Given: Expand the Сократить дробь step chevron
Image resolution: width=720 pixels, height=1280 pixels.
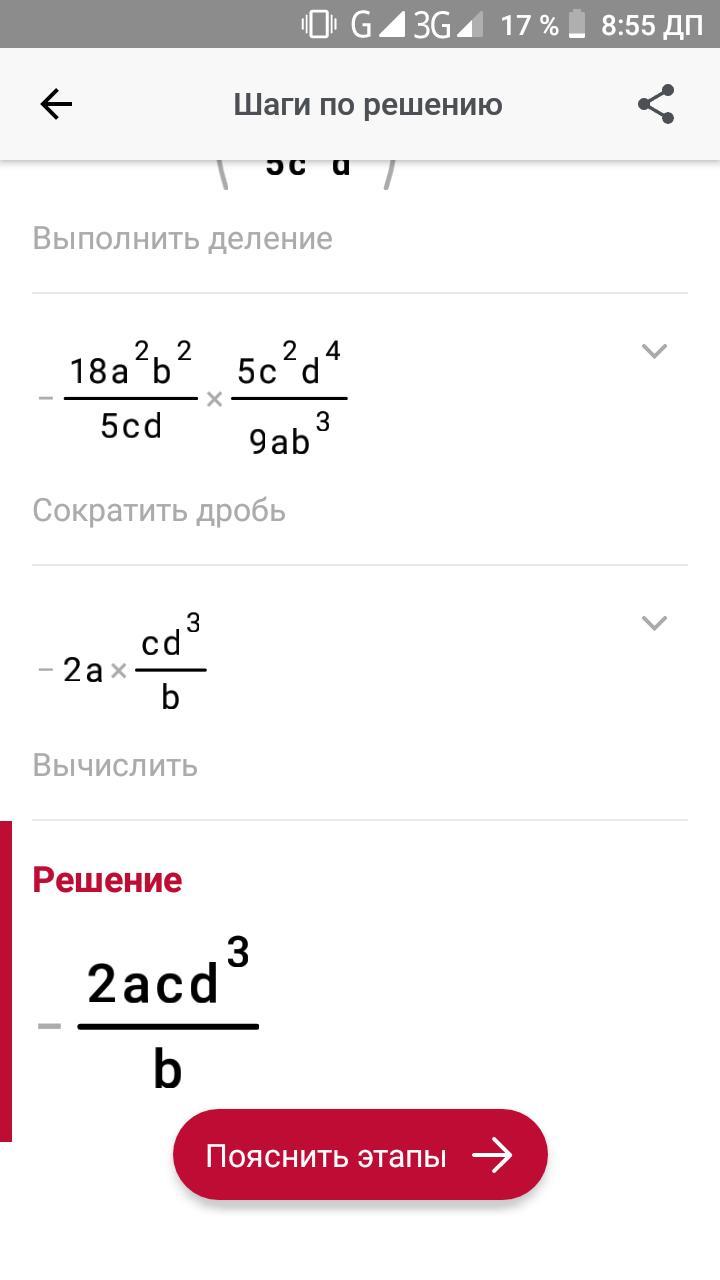Looking at the screenshot, I should point(654,351).
